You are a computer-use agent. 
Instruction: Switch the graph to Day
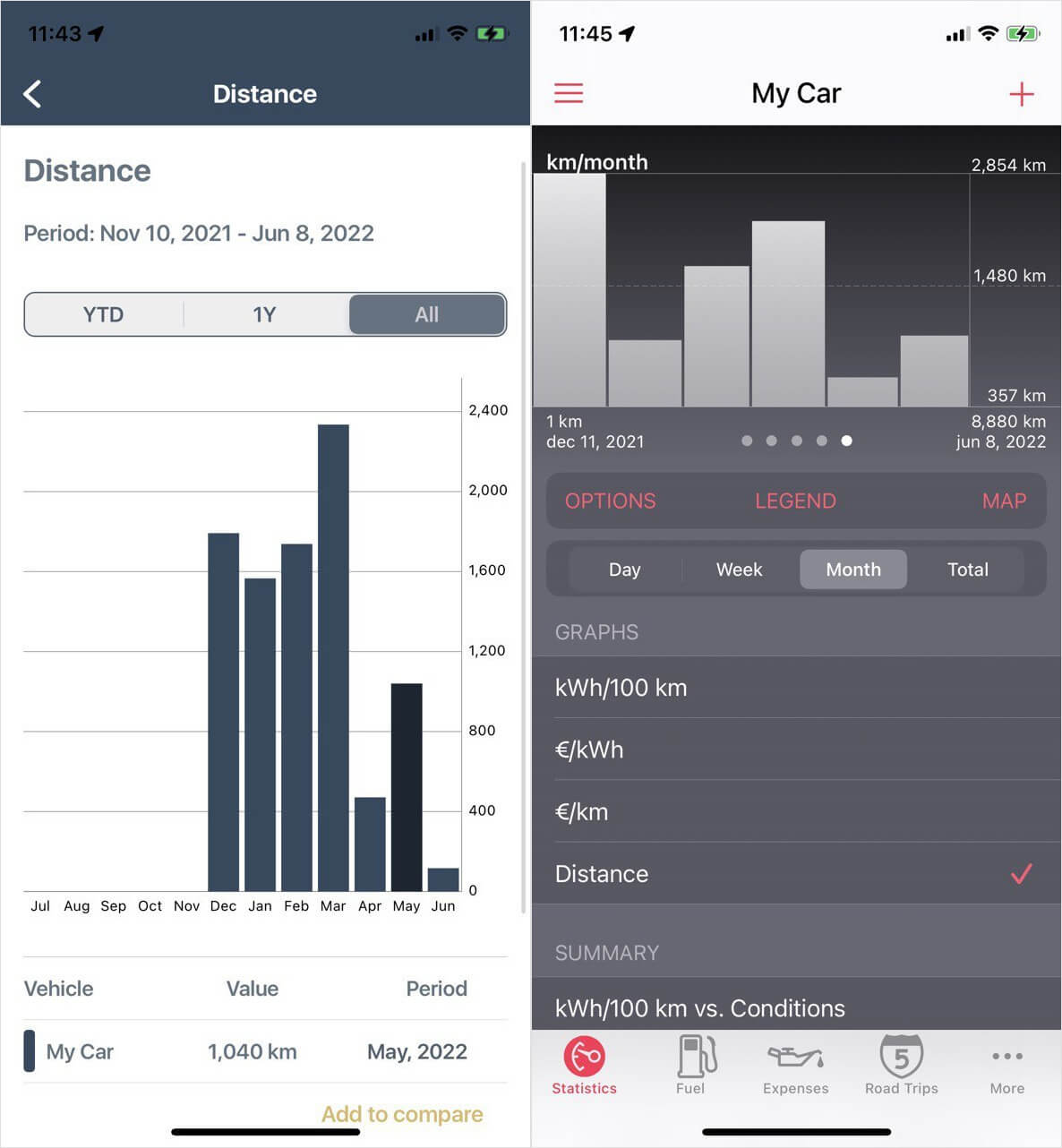(624, 570)
